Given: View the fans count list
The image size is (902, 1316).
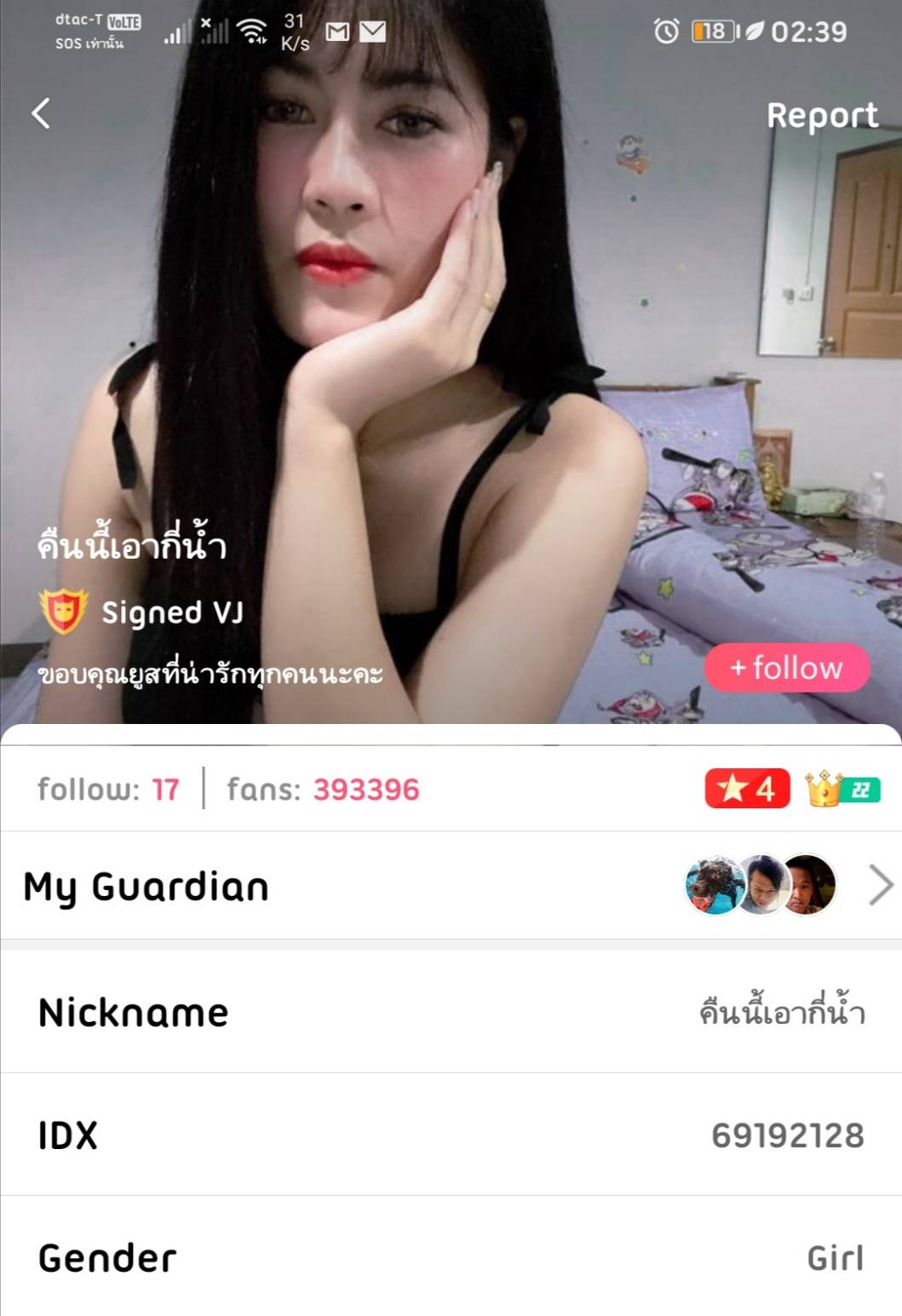Looking at the screenshot, I should click(323, 790).
